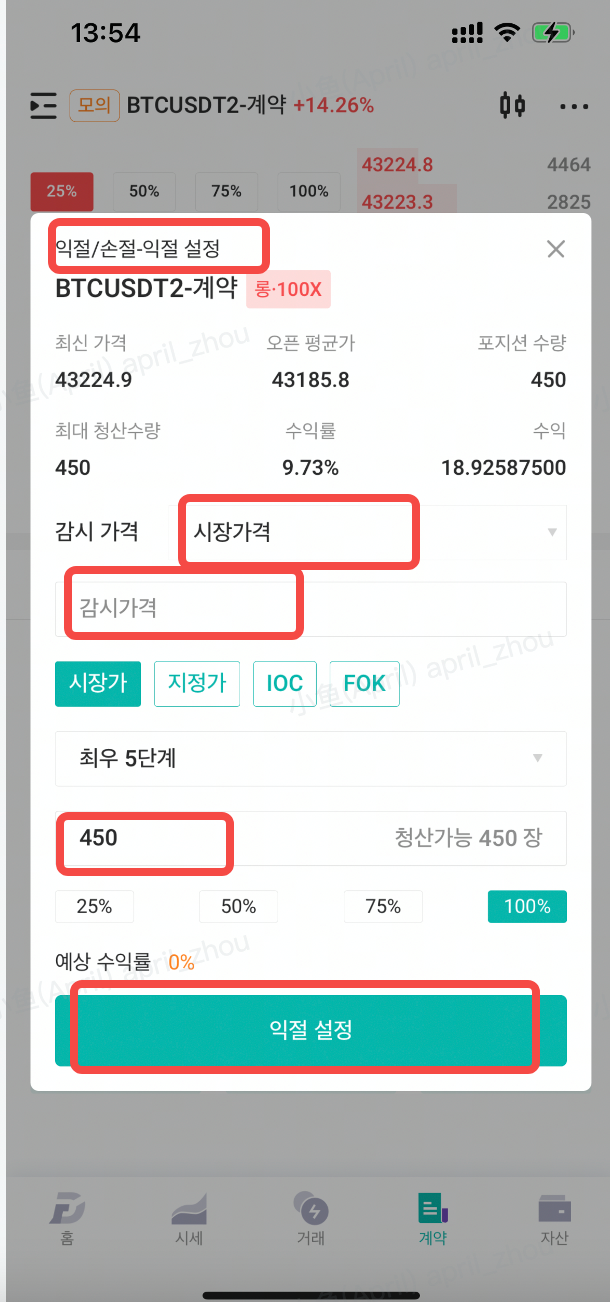Open the 감시 가격 시장가격 dropdown

370,532
